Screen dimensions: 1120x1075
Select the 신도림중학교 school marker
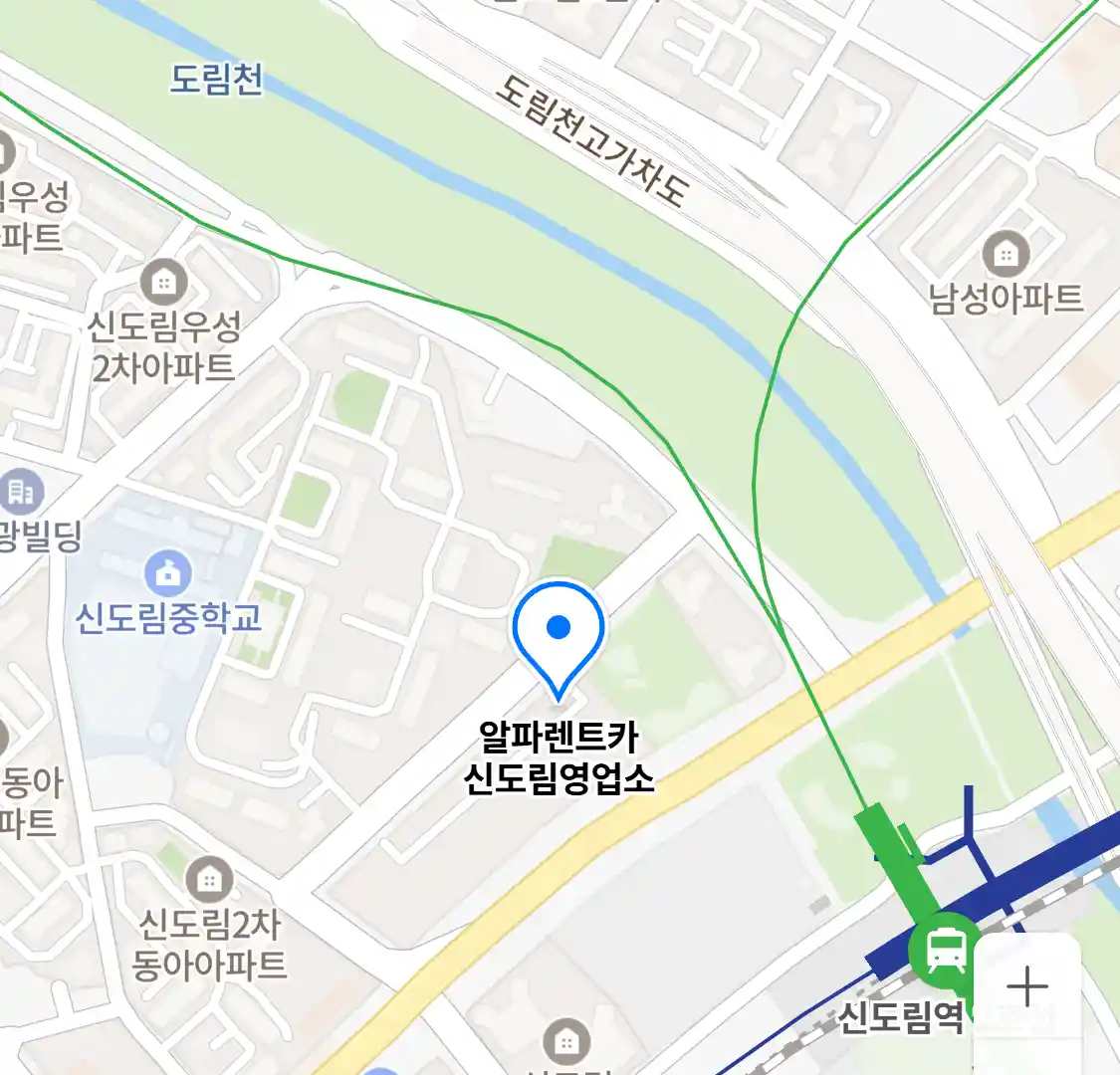pyautogui.click(x=168, y=574)
